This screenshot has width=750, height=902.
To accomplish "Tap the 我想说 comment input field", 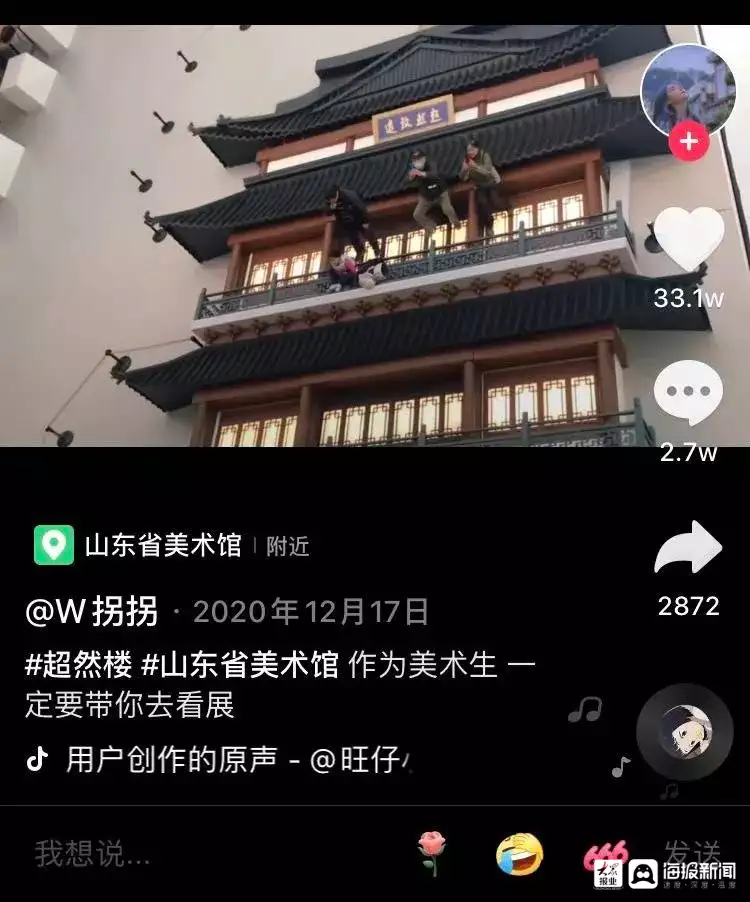I will pos(150,853).
